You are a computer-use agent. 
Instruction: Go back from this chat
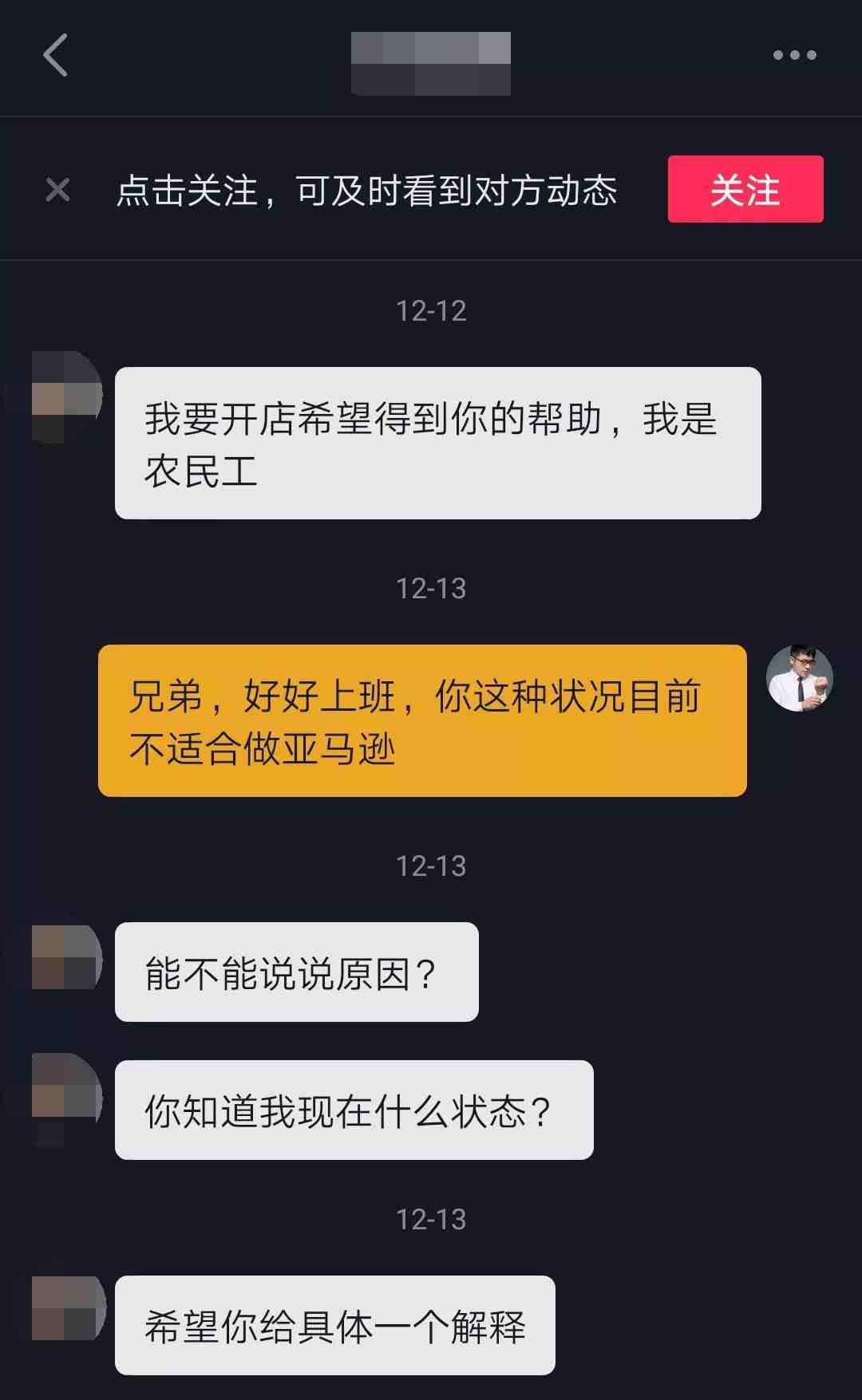point(55,55)
